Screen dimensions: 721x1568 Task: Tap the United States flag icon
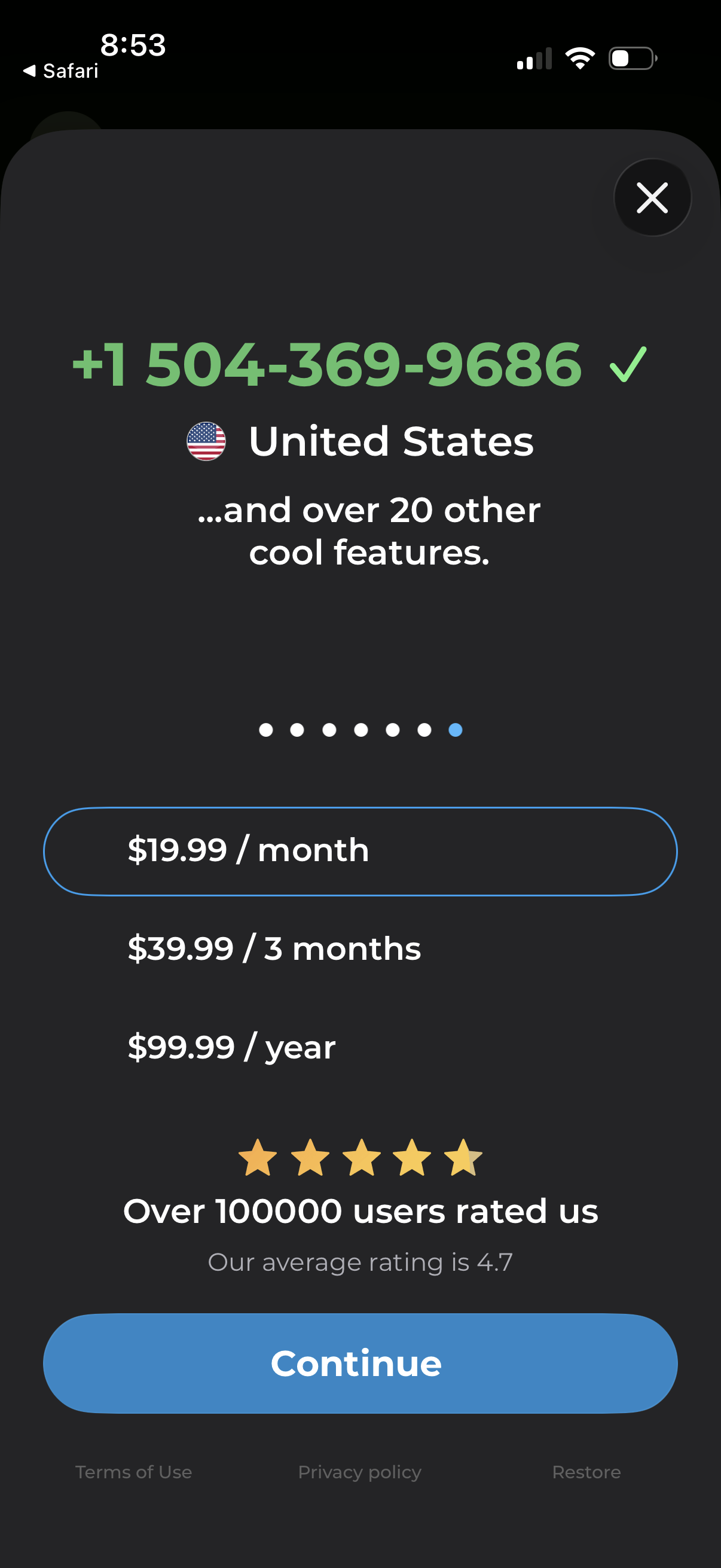tap(207, 443)
